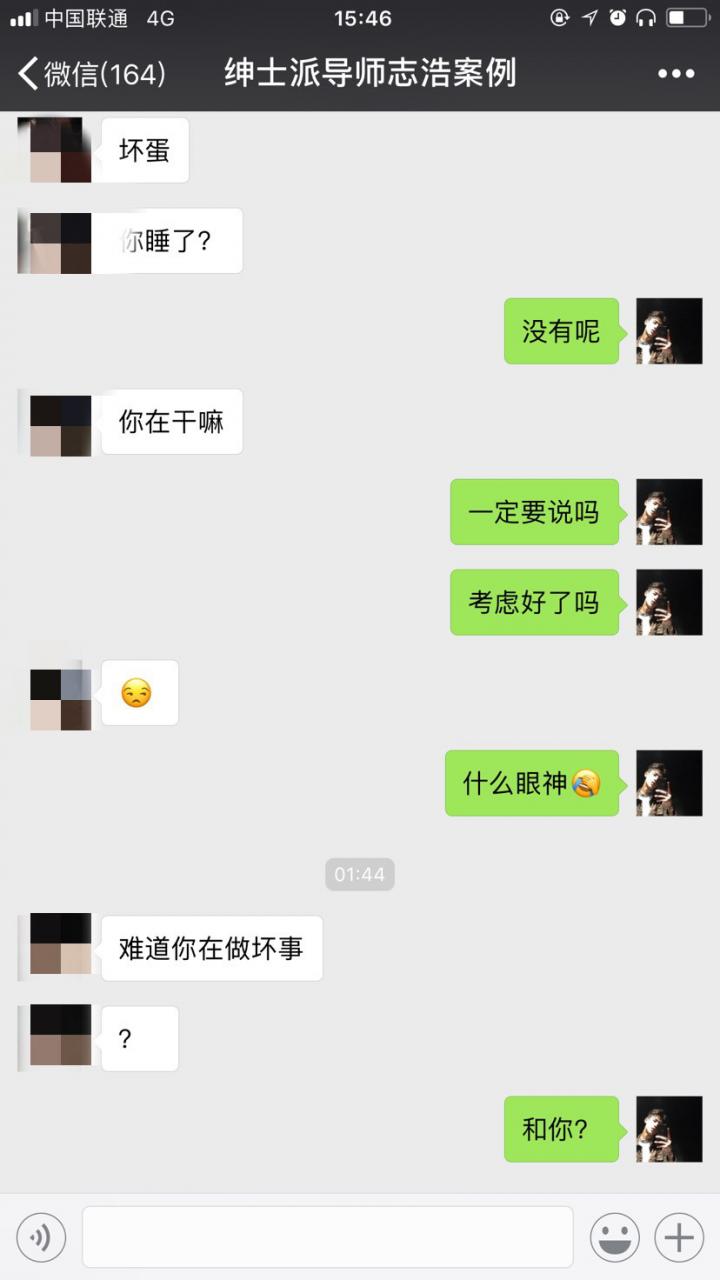Switch to voice input mode icon
Image resolution: width=720 pixels, height=1280 pixels.
click(x=41, y=1237)
